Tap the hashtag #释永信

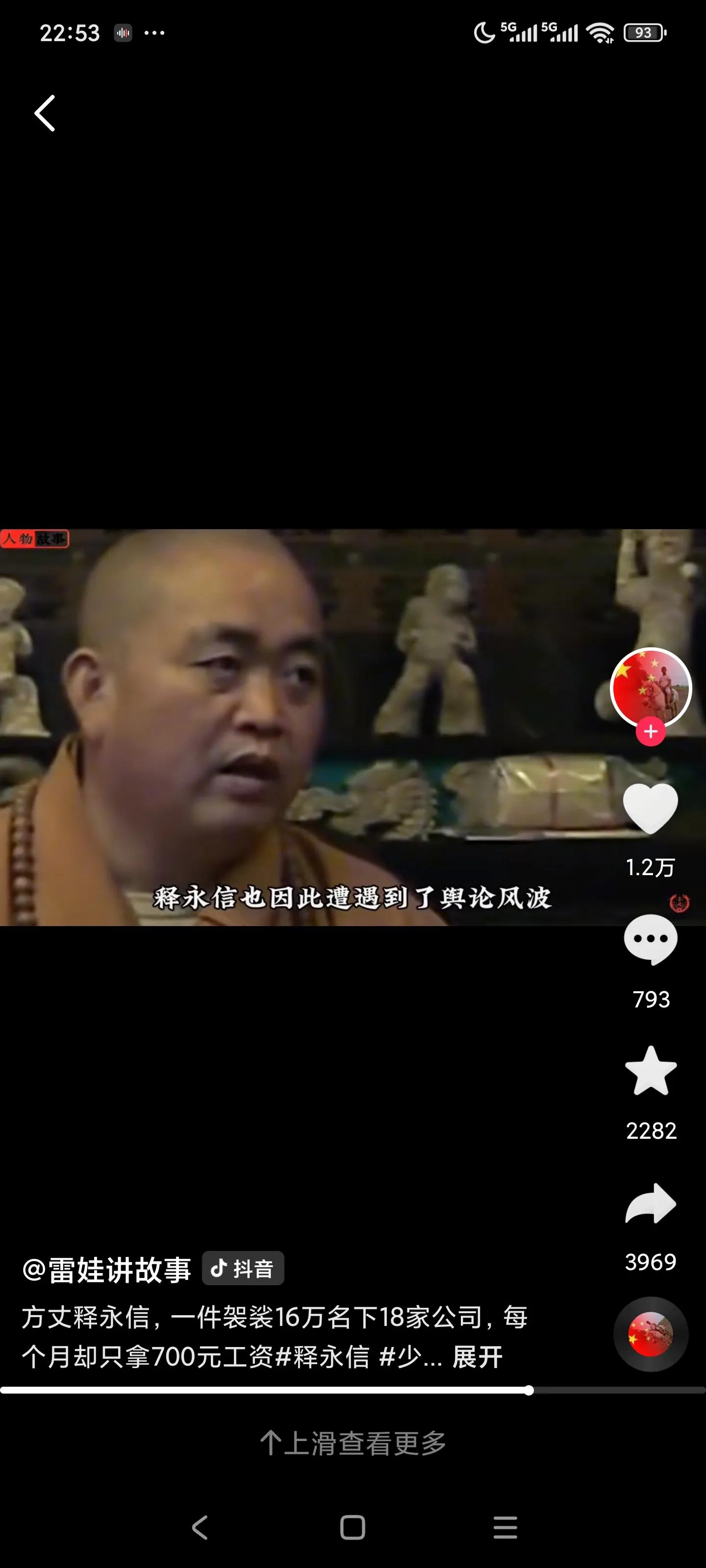pos(322,1357)
